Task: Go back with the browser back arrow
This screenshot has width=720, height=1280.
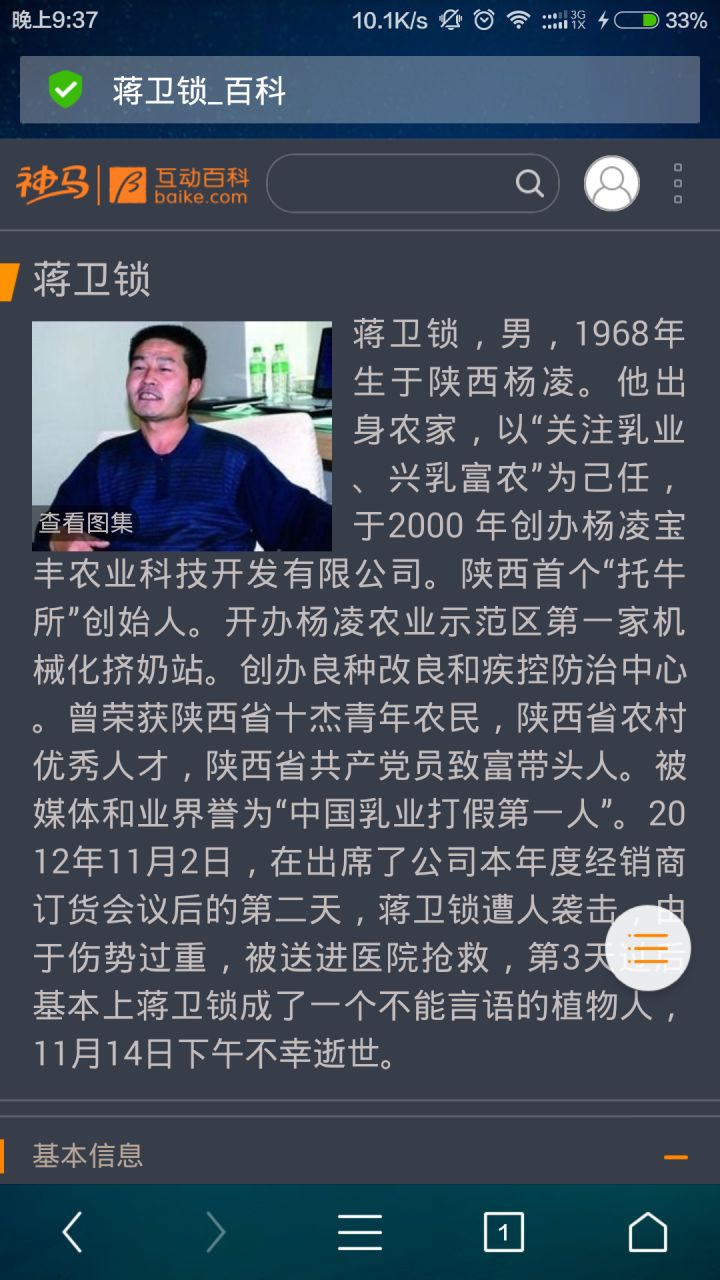Action: click(72, 1232)
